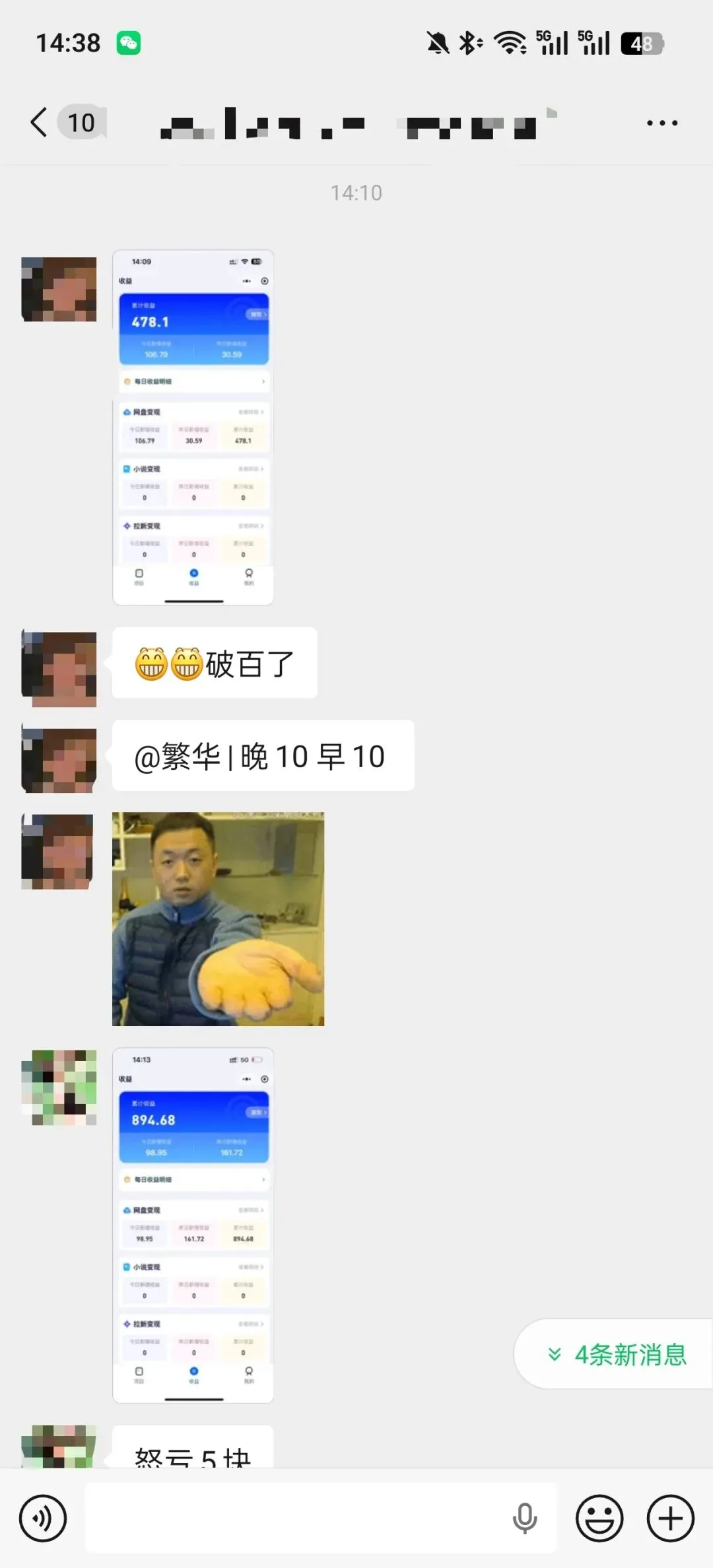This screenshot has height=1568, width=713.
Task: Start voice-to-text with the microphone icon
Action: [x=525, y=1518]
